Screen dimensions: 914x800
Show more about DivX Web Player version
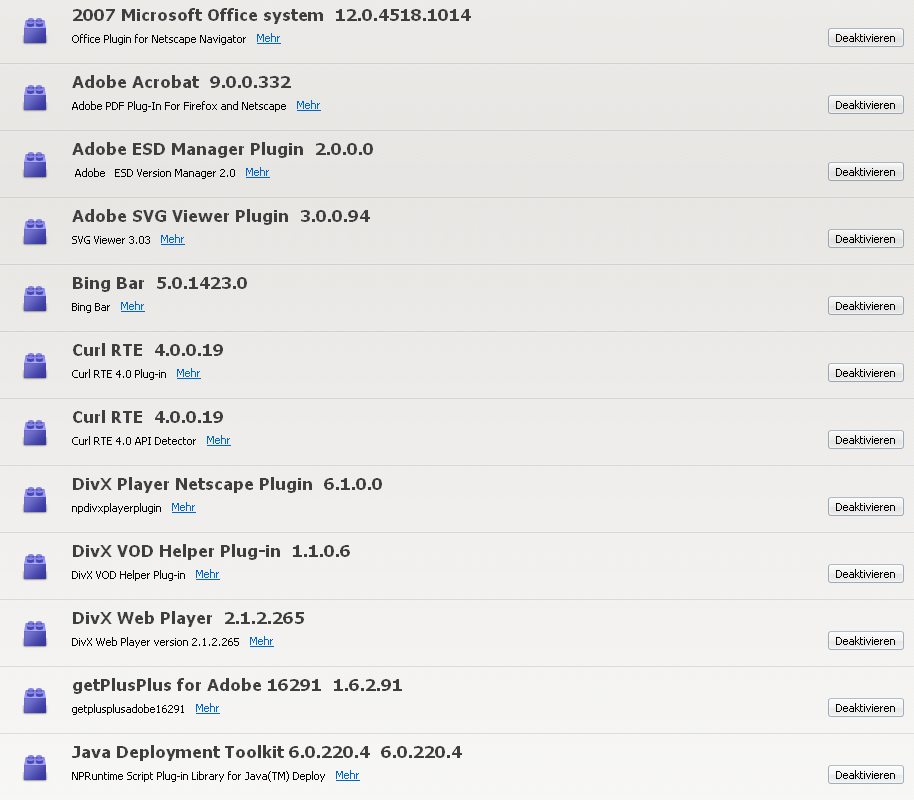click(261, 641)
